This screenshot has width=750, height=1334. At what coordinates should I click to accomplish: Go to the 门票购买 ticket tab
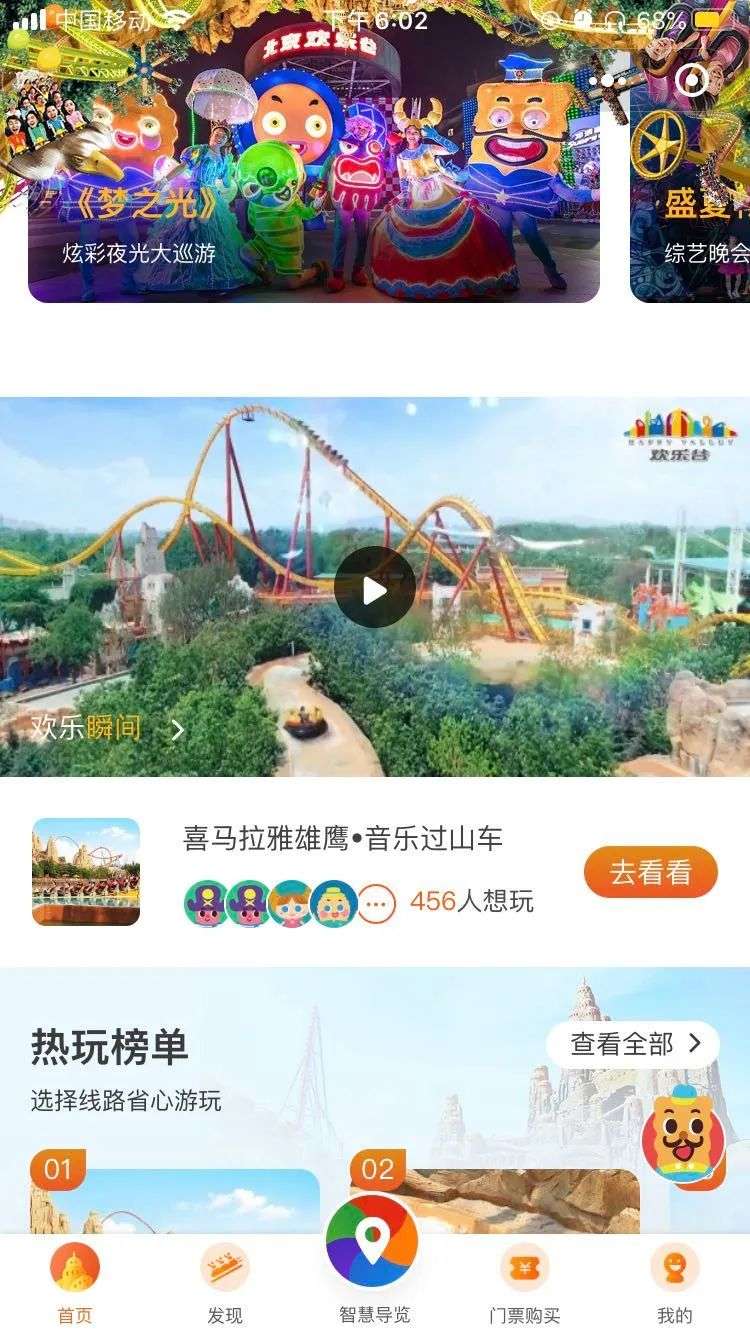point(525,1284)
